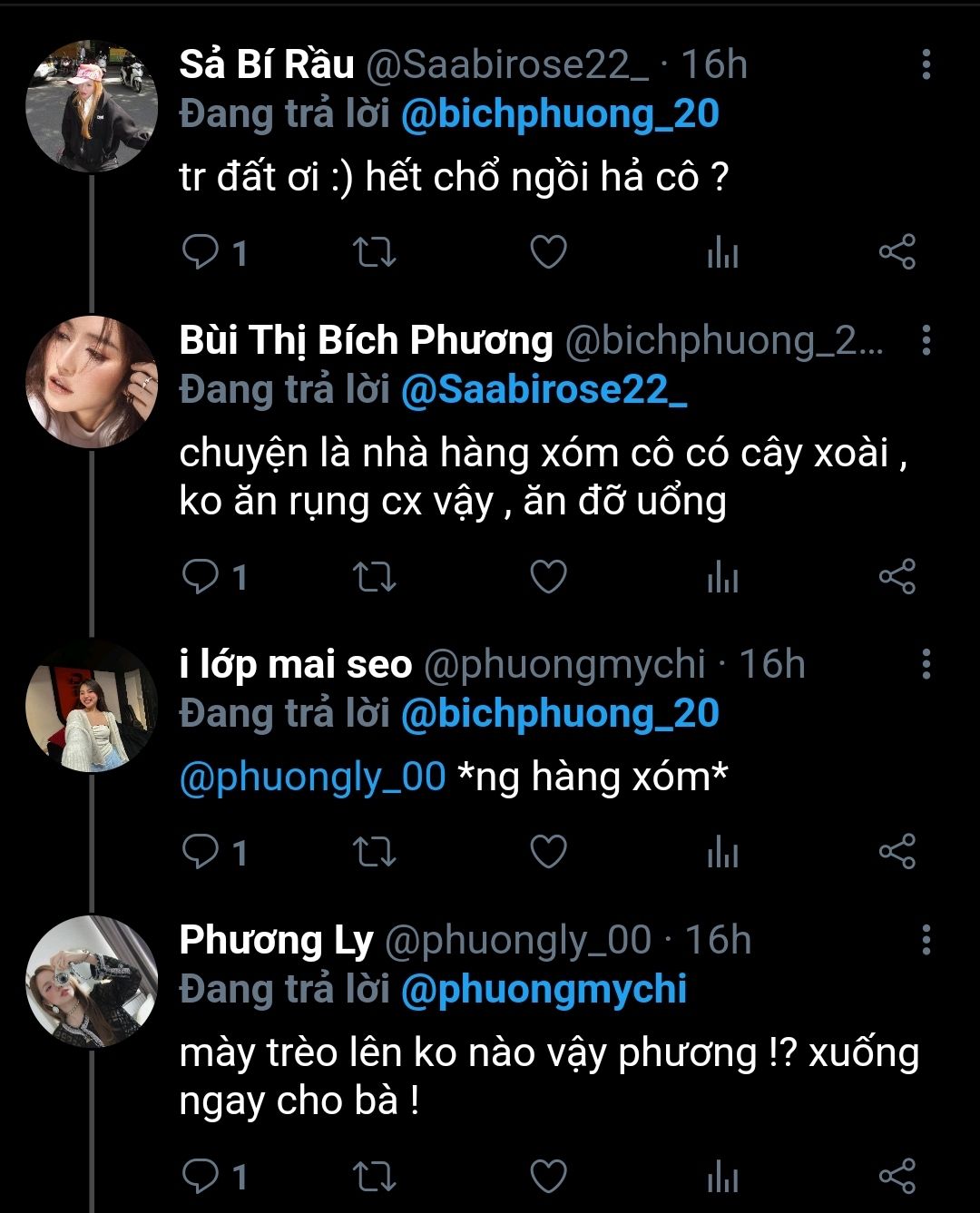Open the @Saabirose22_ mention link

click(x=543, y=389)
